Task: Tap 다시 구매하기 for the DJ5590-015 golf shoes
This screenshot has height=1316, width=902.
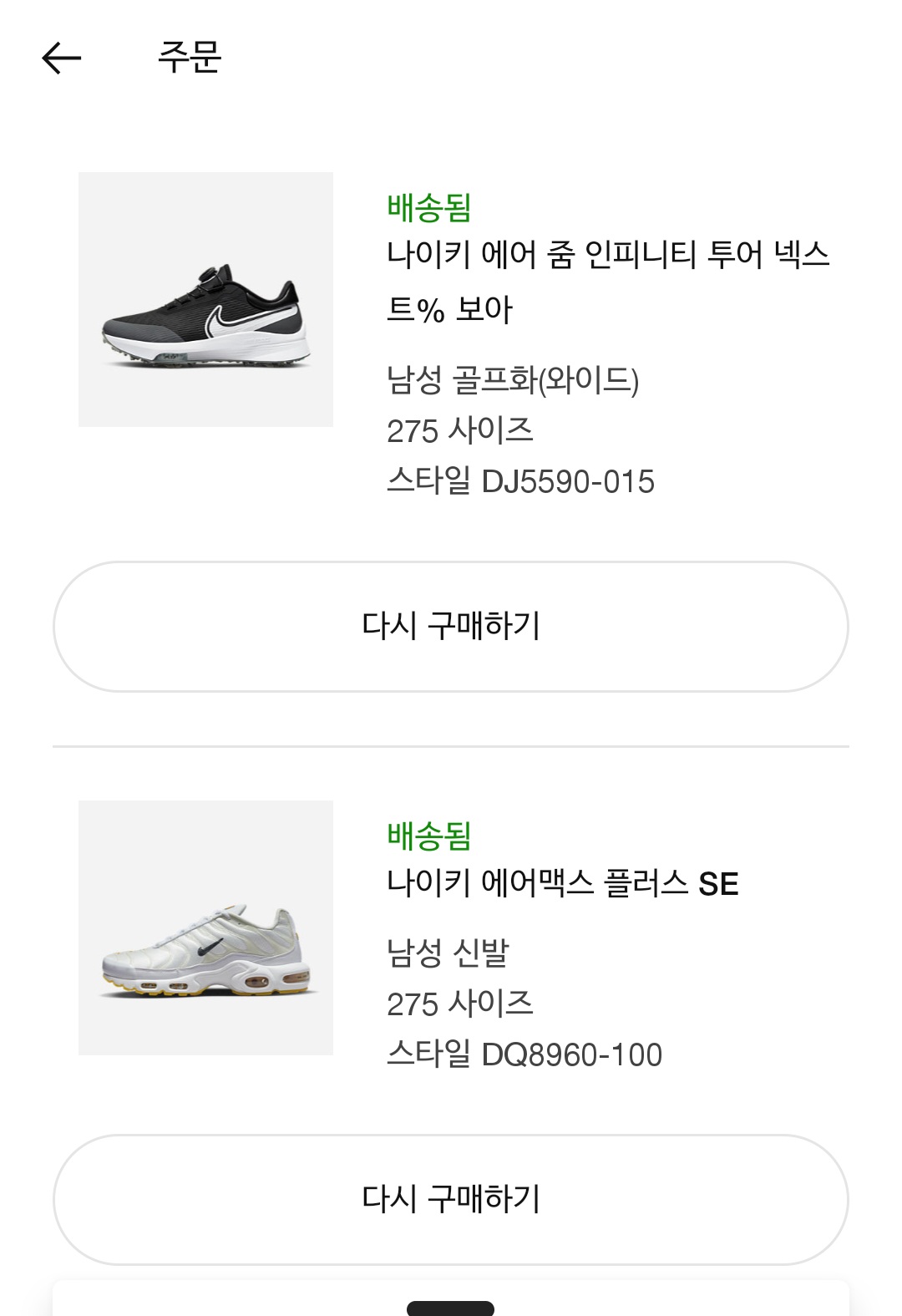Action: 451,626
